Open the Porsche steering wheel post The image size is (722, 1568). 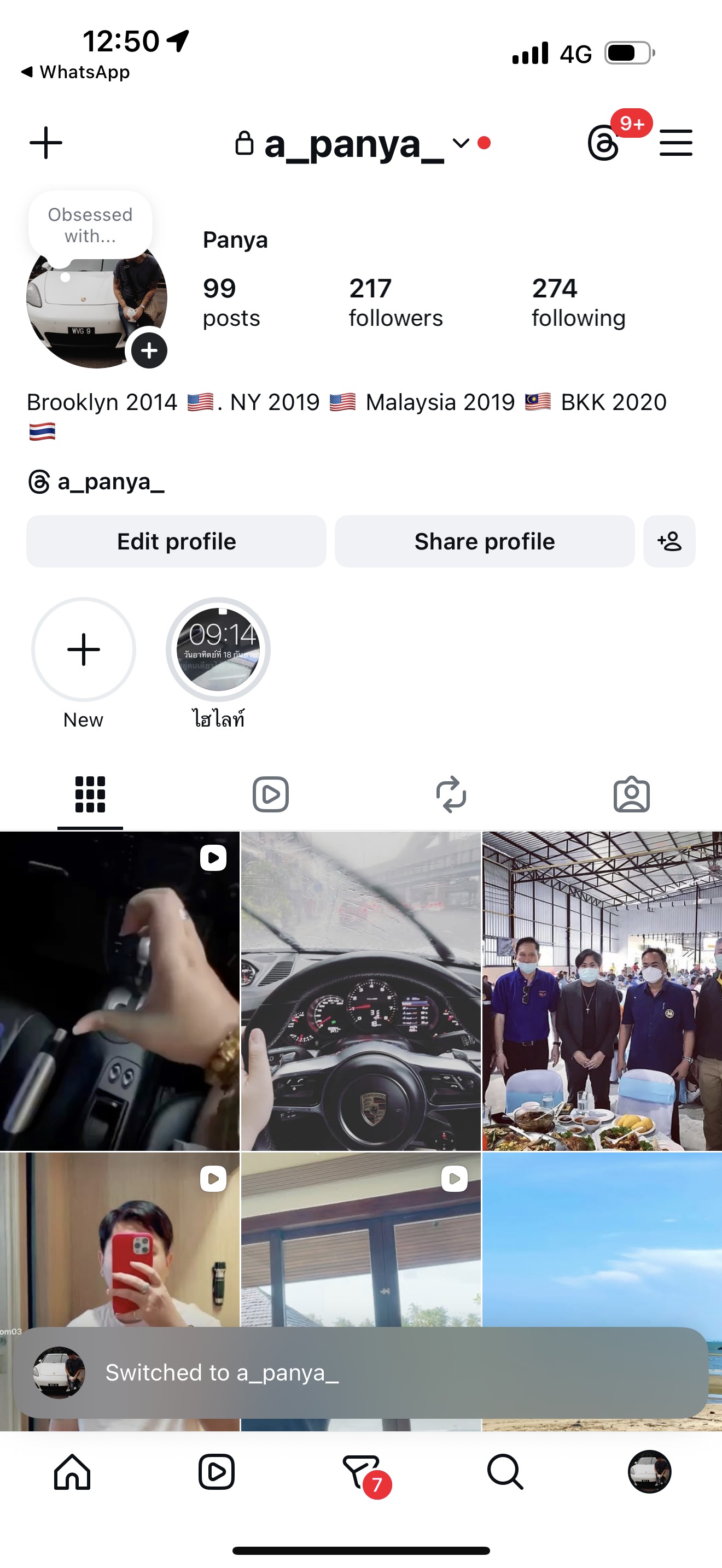361,991
